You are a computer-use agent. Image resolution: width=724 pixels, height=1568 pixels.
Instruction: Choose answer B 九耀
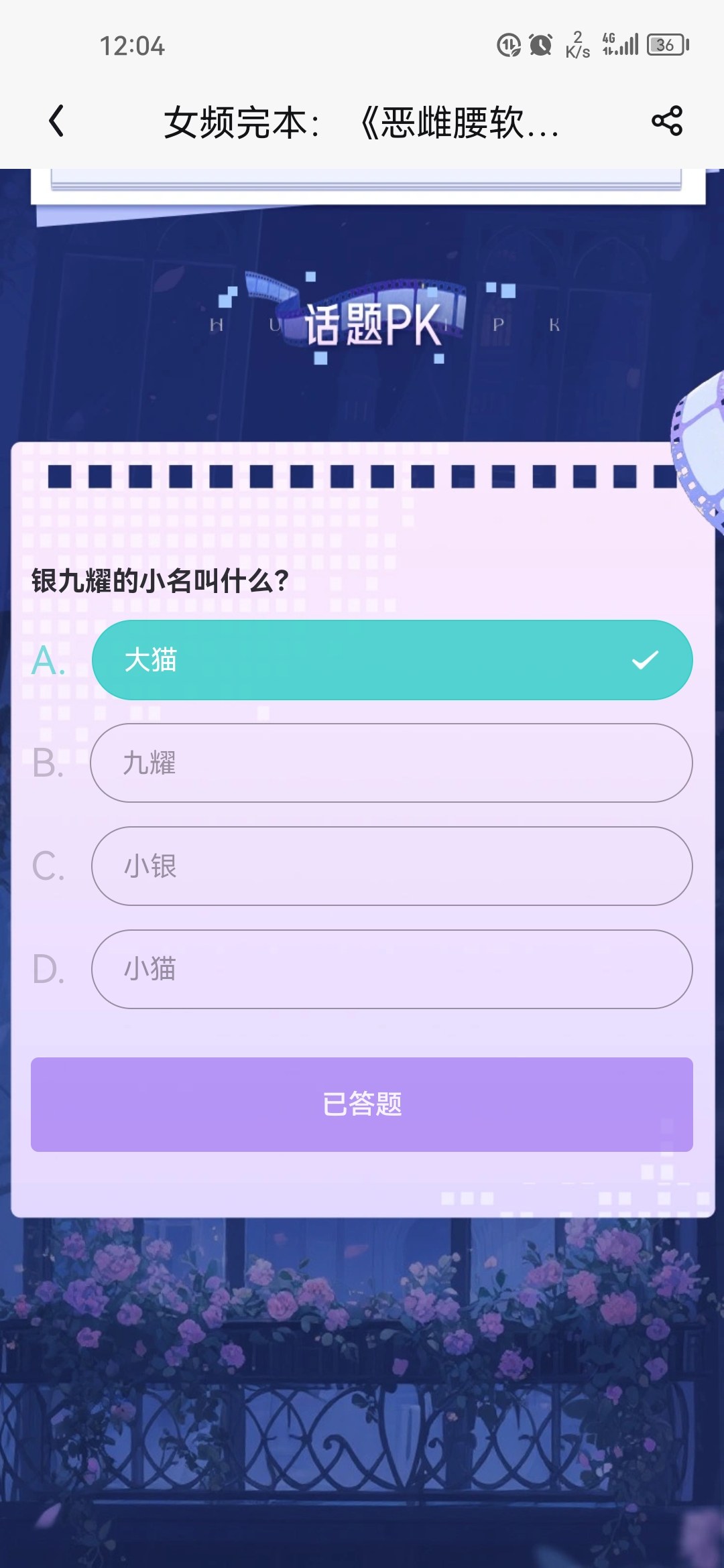click(x=391, y=763)
